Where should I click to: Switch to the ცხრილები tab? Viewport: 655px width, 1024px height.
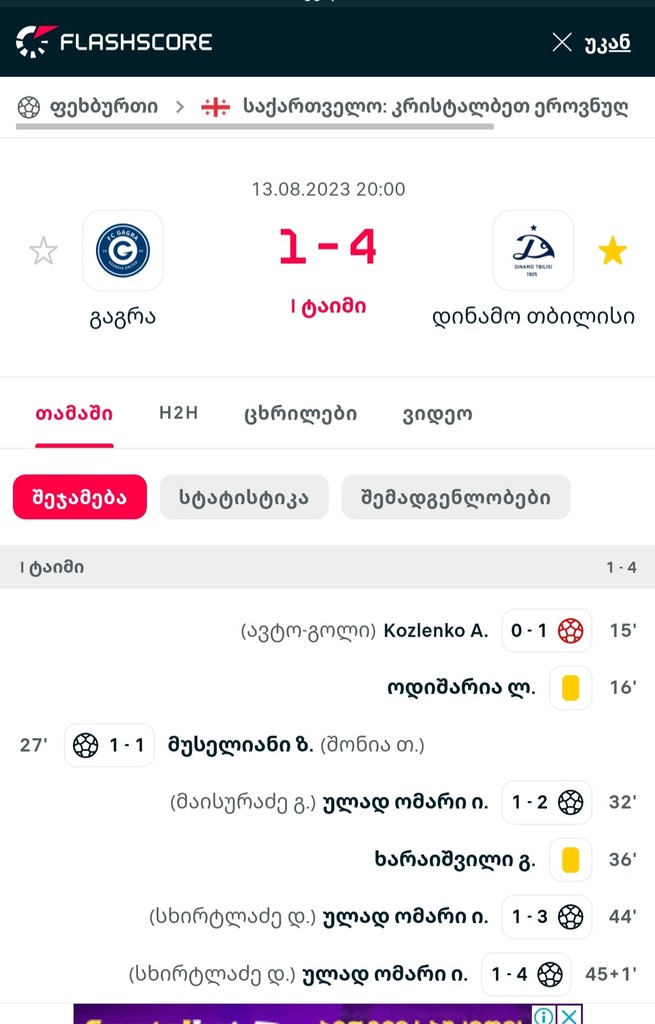click(x=300, y=413)
